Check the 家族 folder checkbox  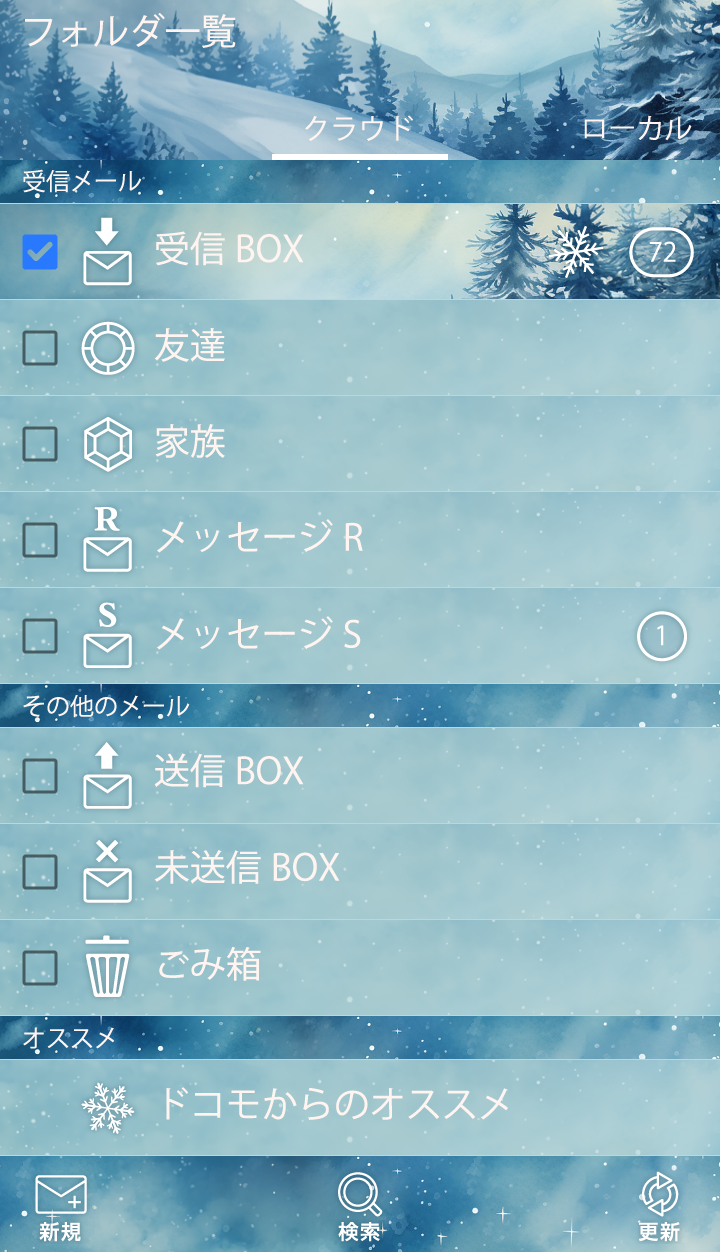pos(40,444)
